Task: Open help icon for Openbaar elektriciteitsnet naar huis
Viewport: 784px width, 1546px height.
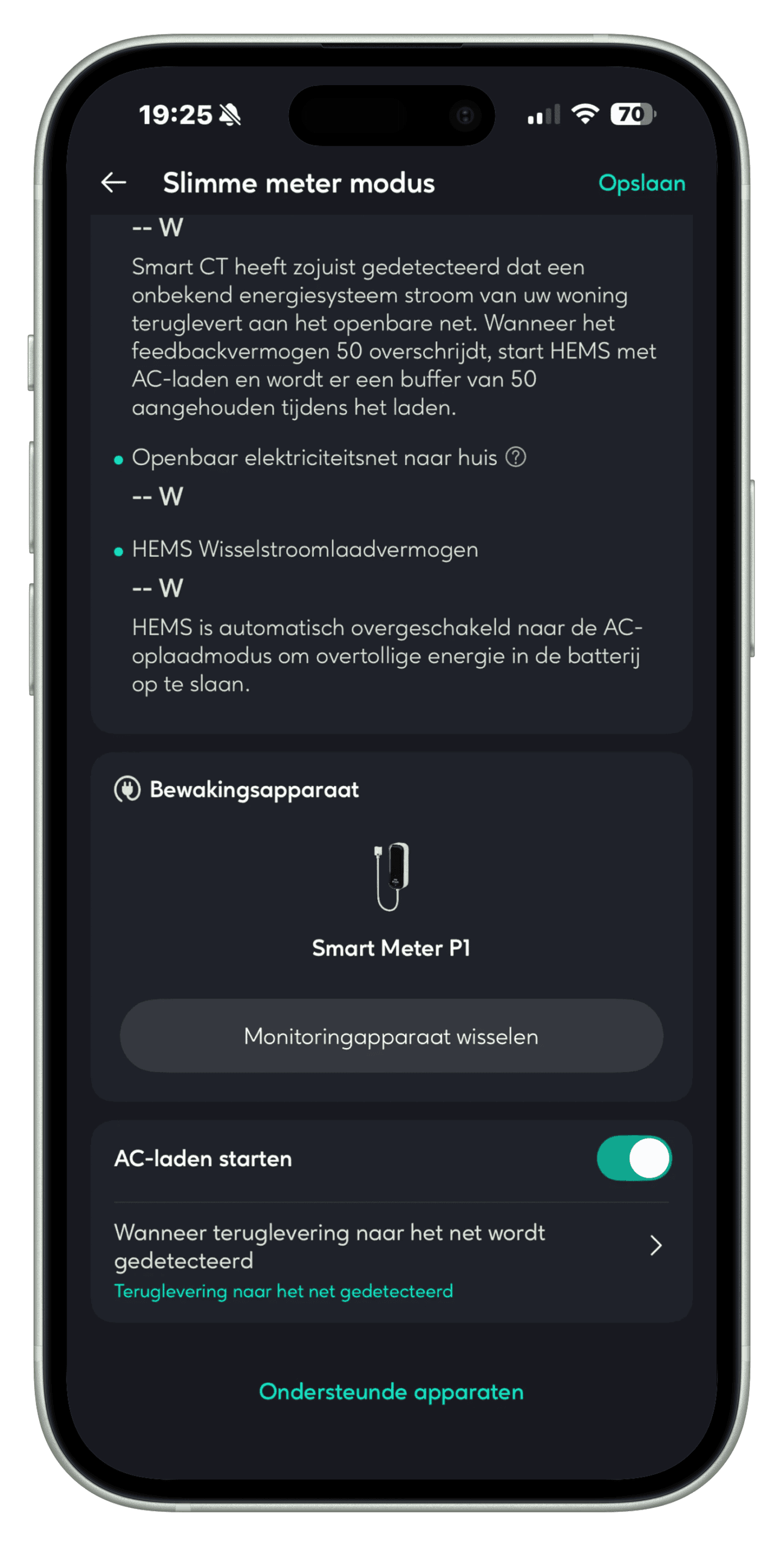Action: click(x=515, y=457)
